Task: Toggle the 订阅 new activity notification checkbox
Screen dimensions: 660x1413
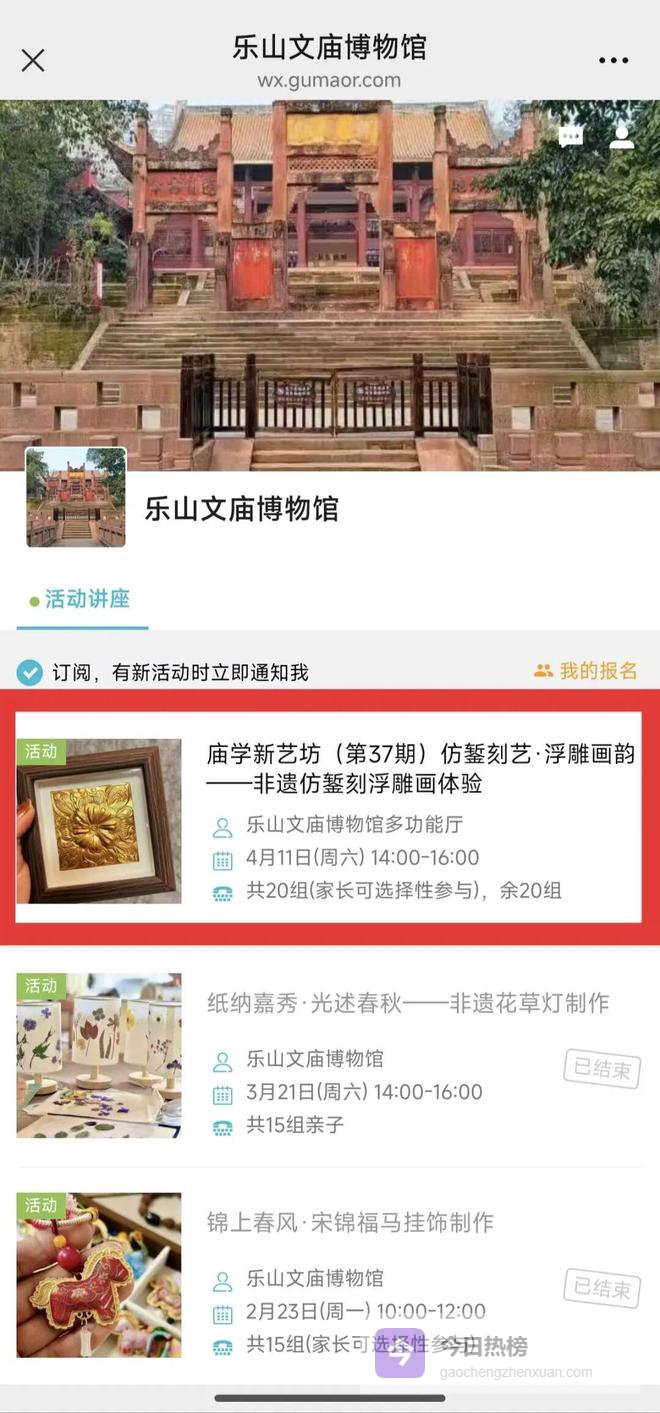Action: point(30,672)
